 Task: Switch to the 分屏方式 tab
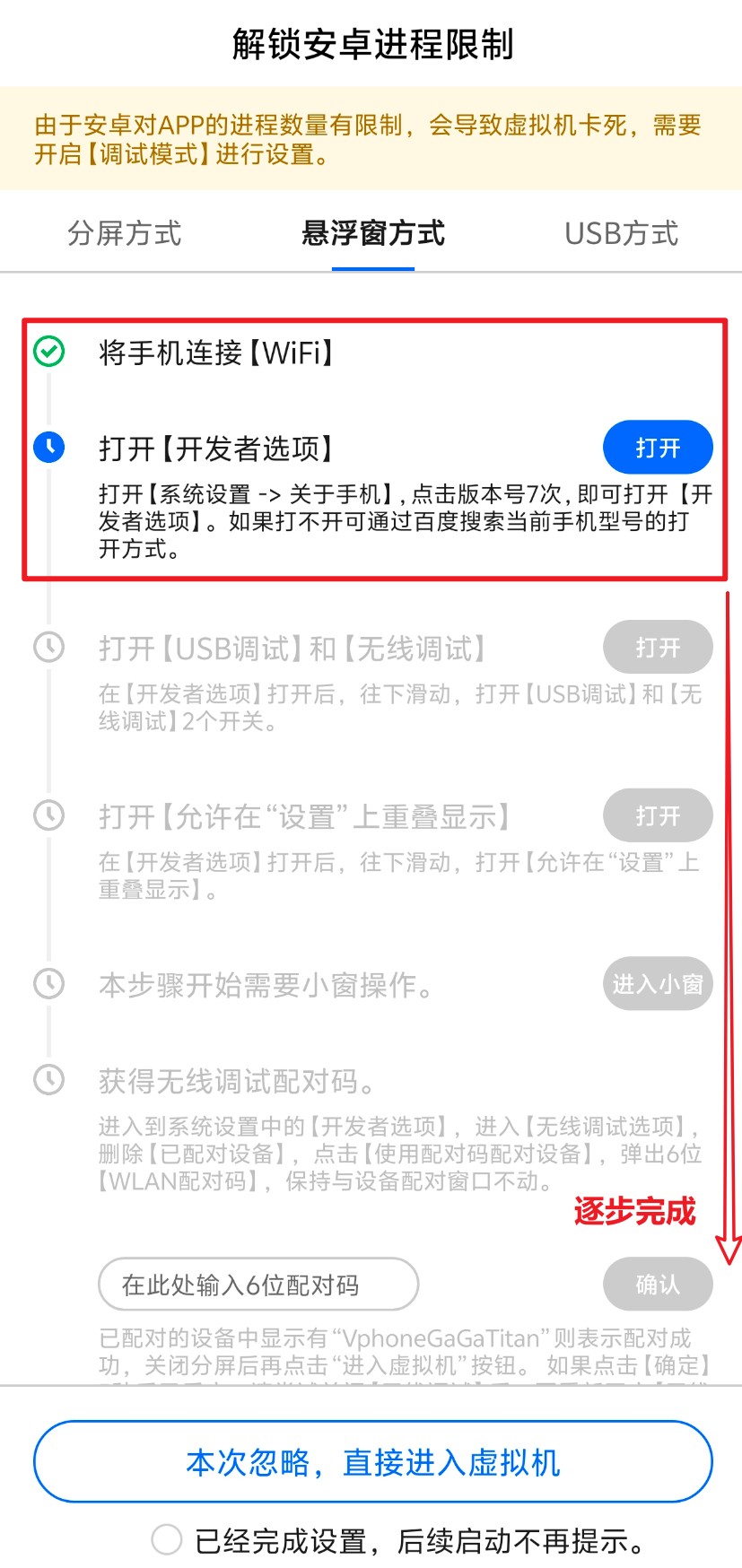pyautogui.click(x=124, y=234)
